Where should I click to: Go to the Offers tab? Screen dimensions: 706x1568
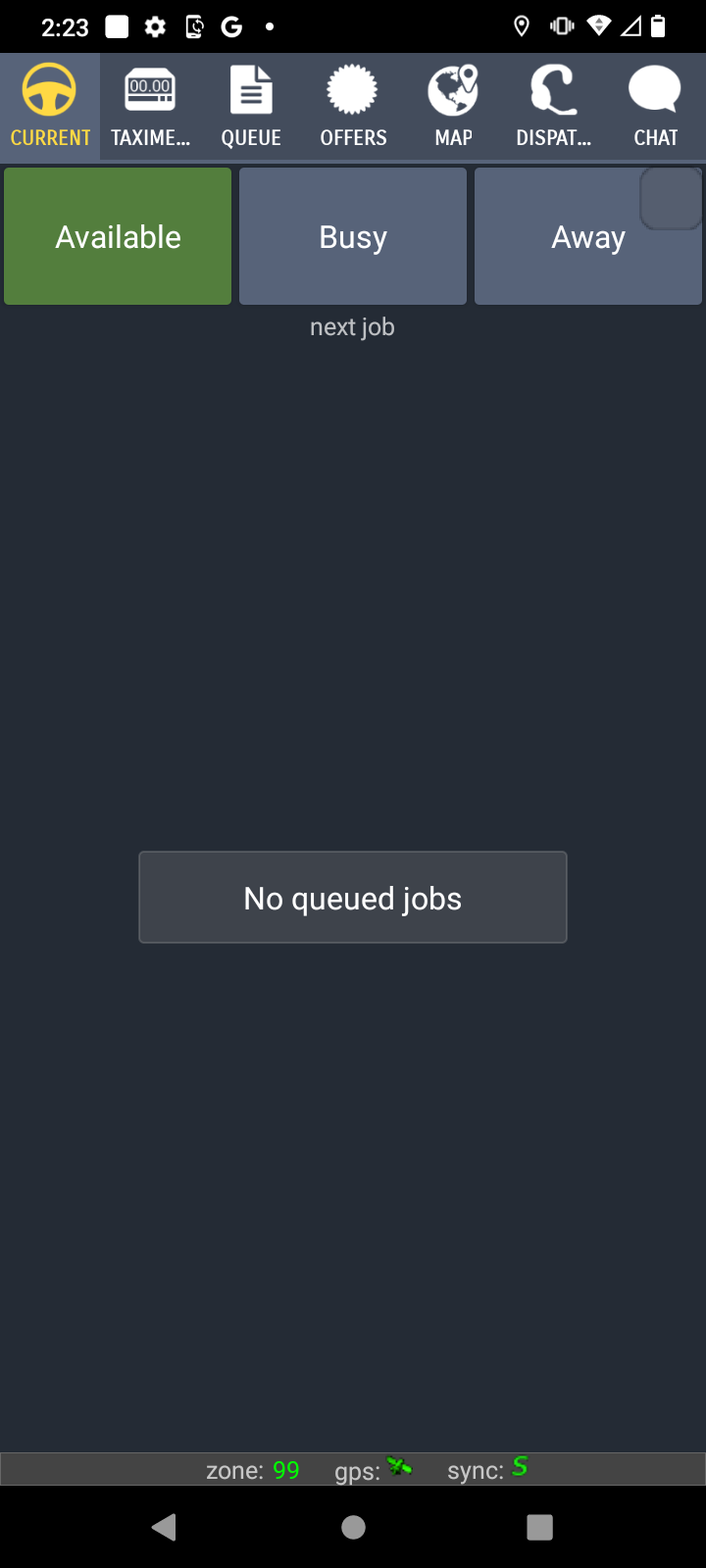click(x=353, y=107)
